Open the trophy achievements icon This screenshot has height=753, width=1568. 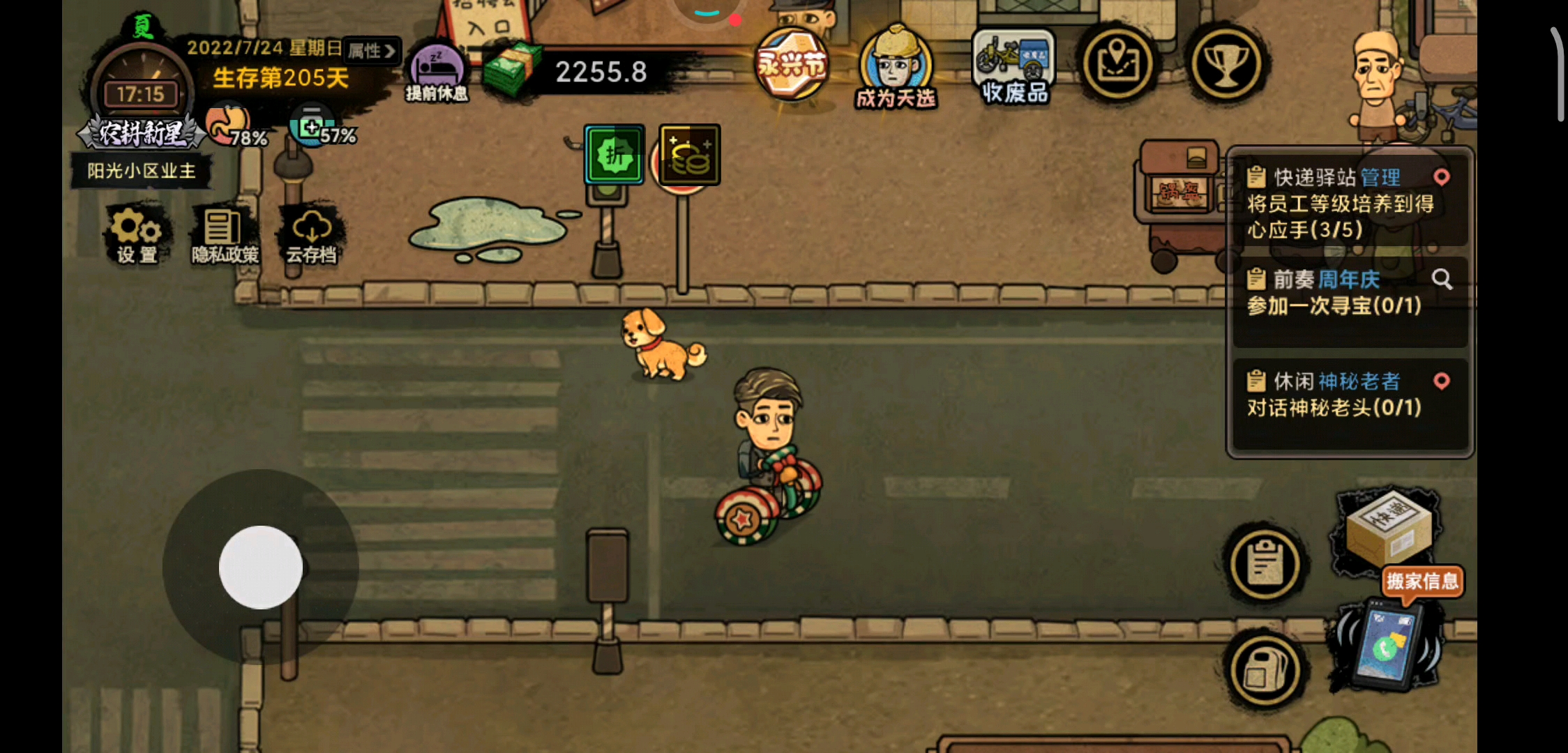coord(1227,65)
